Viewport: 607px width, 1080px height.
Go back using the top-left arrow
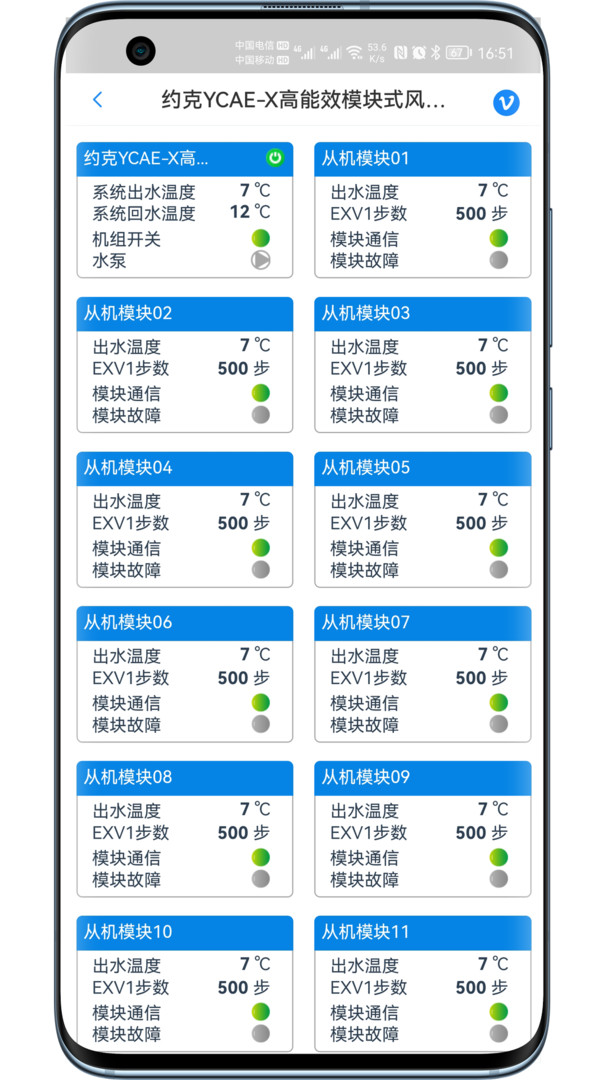pyautogui.click(x=97, y=100)
